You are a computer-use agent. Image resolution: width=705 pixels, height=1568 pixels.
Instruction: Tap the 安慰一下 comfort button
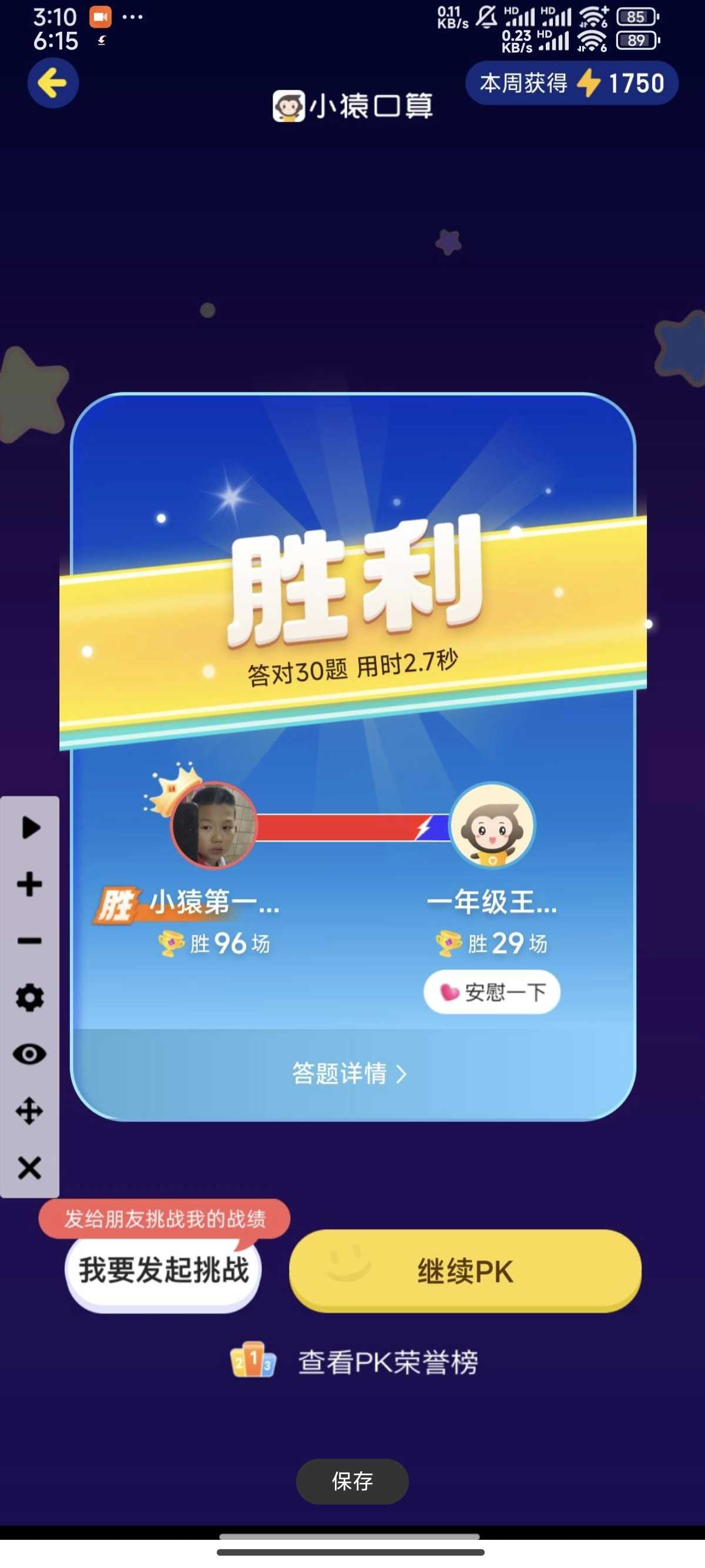click(x=492, y=991)
